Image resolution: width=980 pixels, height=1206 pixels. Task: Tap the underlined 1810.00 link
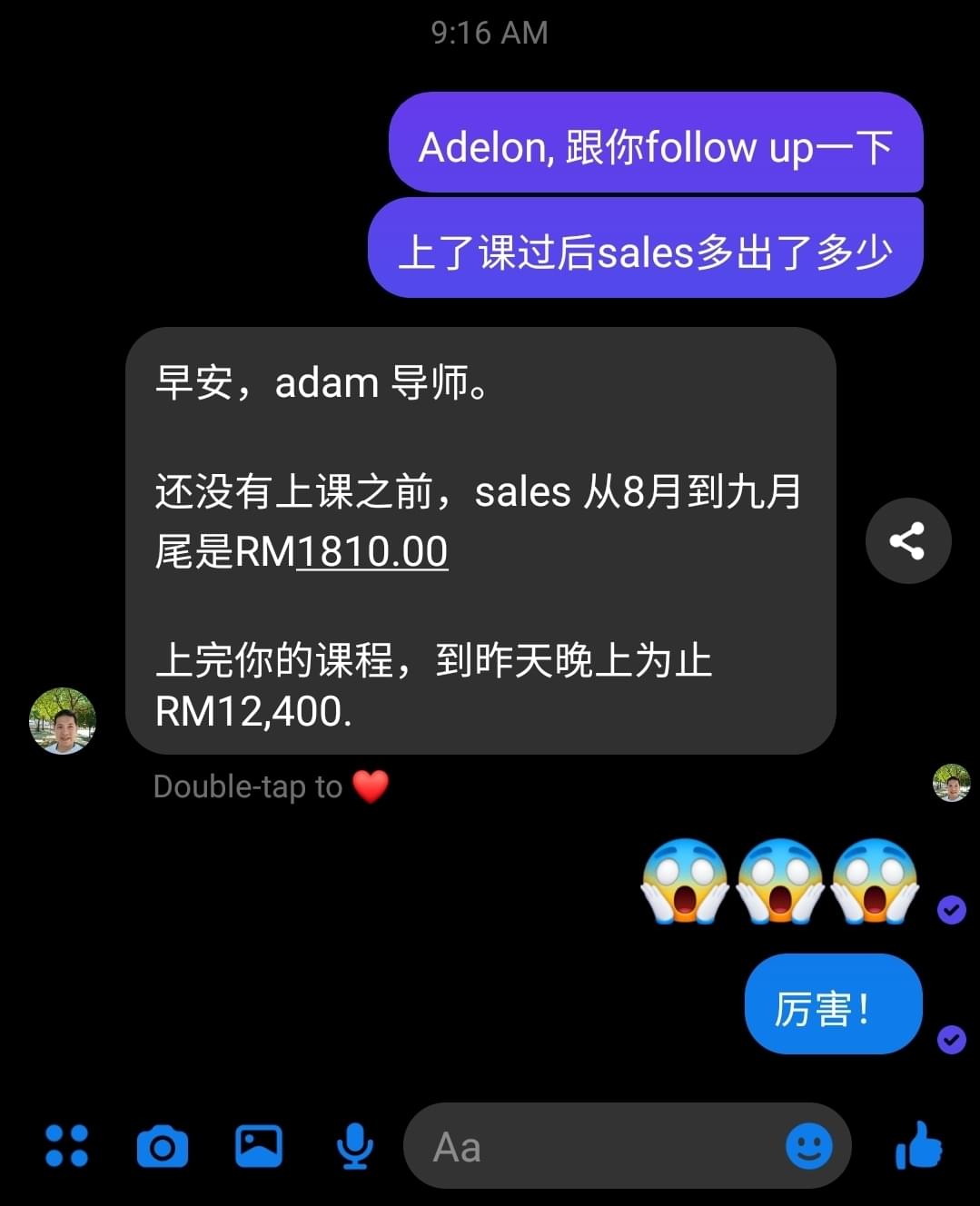click(x=372, y=552)
